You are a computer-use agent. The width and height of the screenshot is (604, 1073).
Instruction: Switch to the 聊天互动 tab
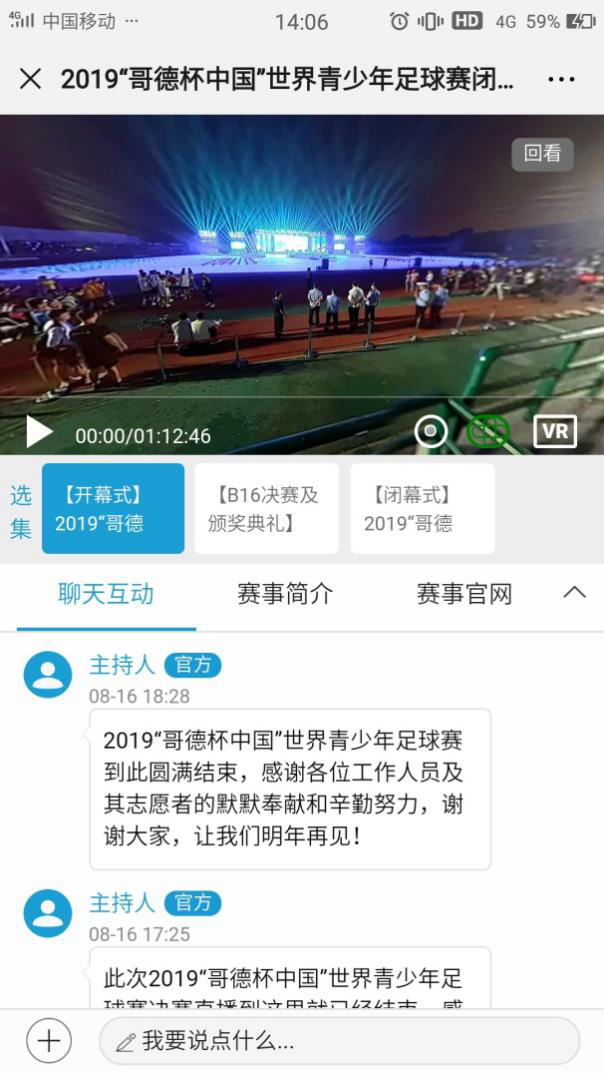pyautogui.click(x=106, y=593)
